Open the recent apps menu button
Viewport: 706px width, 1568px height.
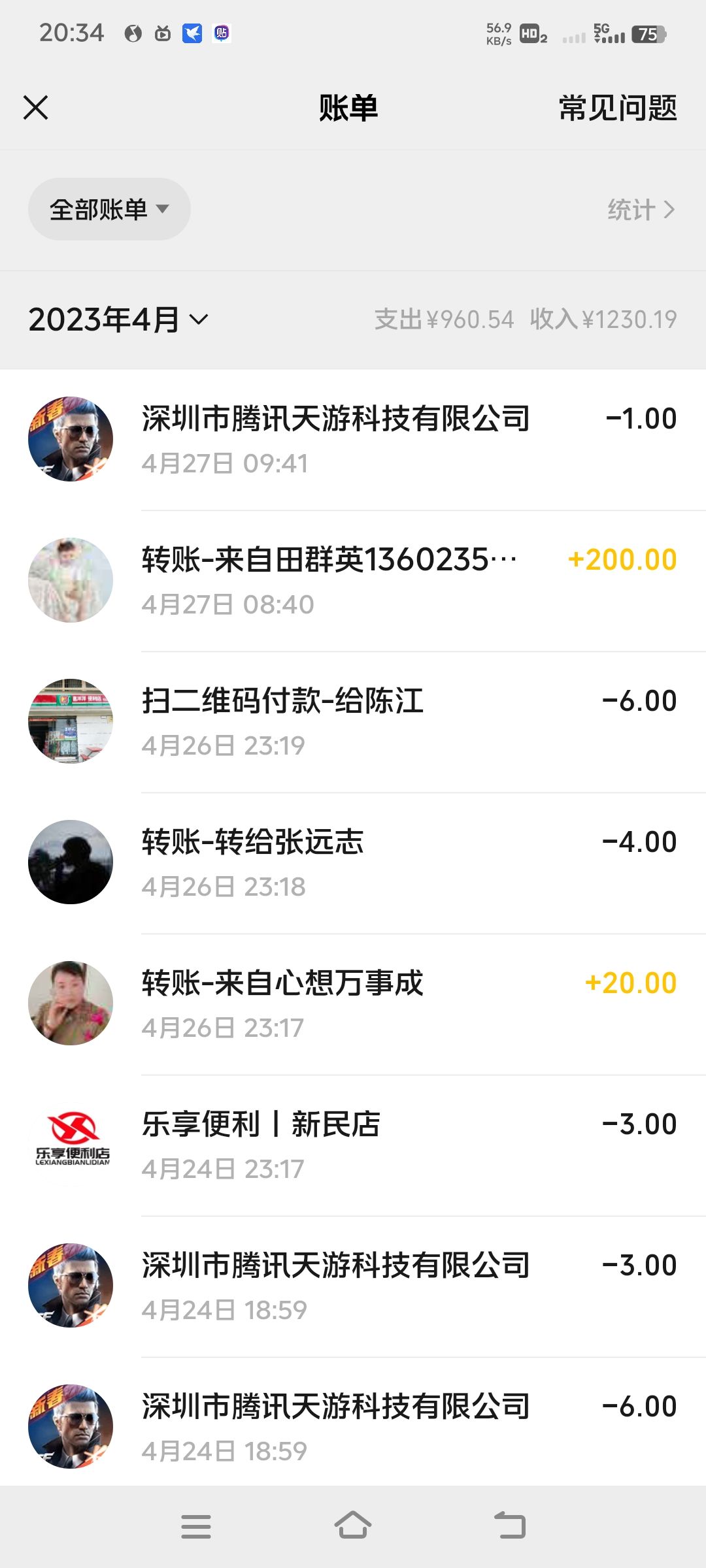click(x=196, y=1526)
